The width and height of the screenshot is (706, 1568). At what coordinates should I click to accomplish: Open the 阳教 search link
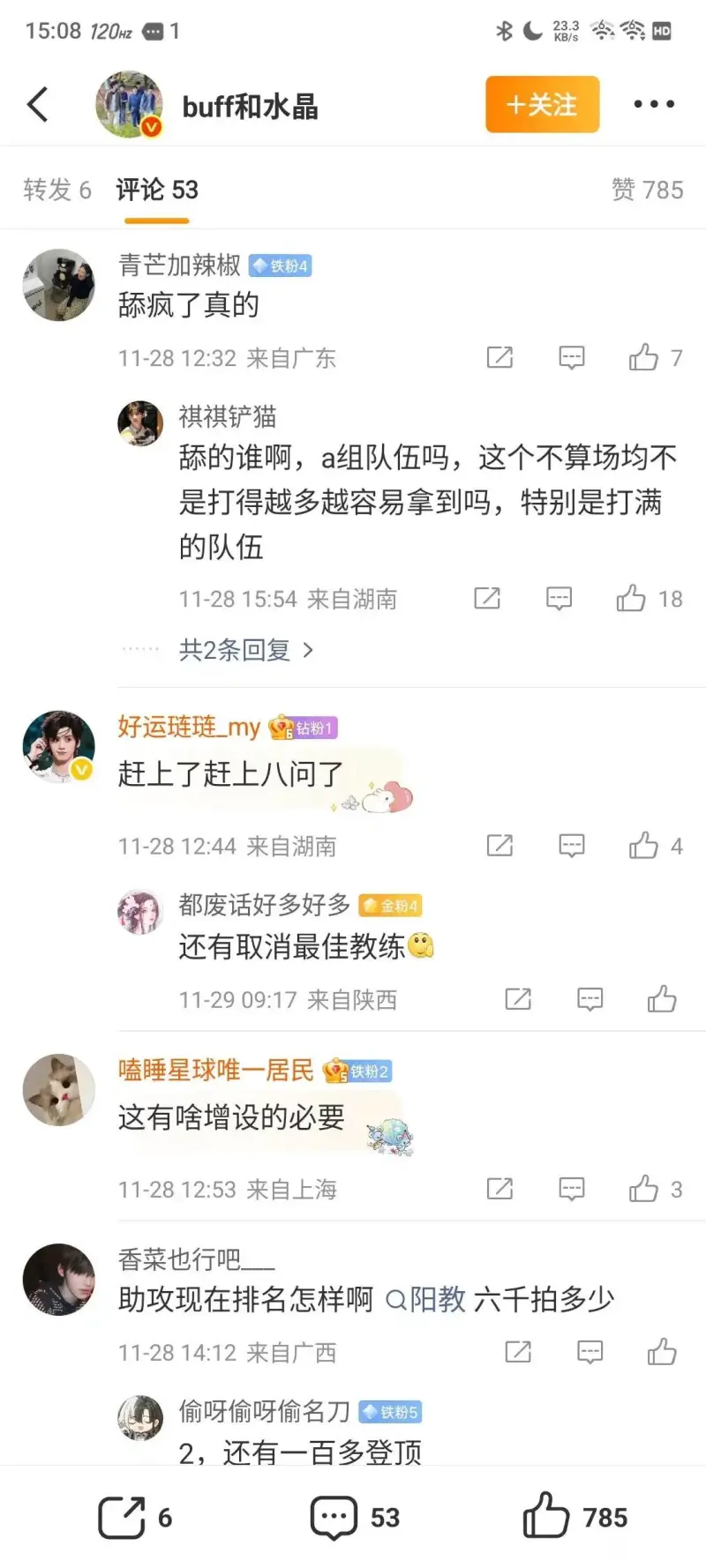(427, 1299)
